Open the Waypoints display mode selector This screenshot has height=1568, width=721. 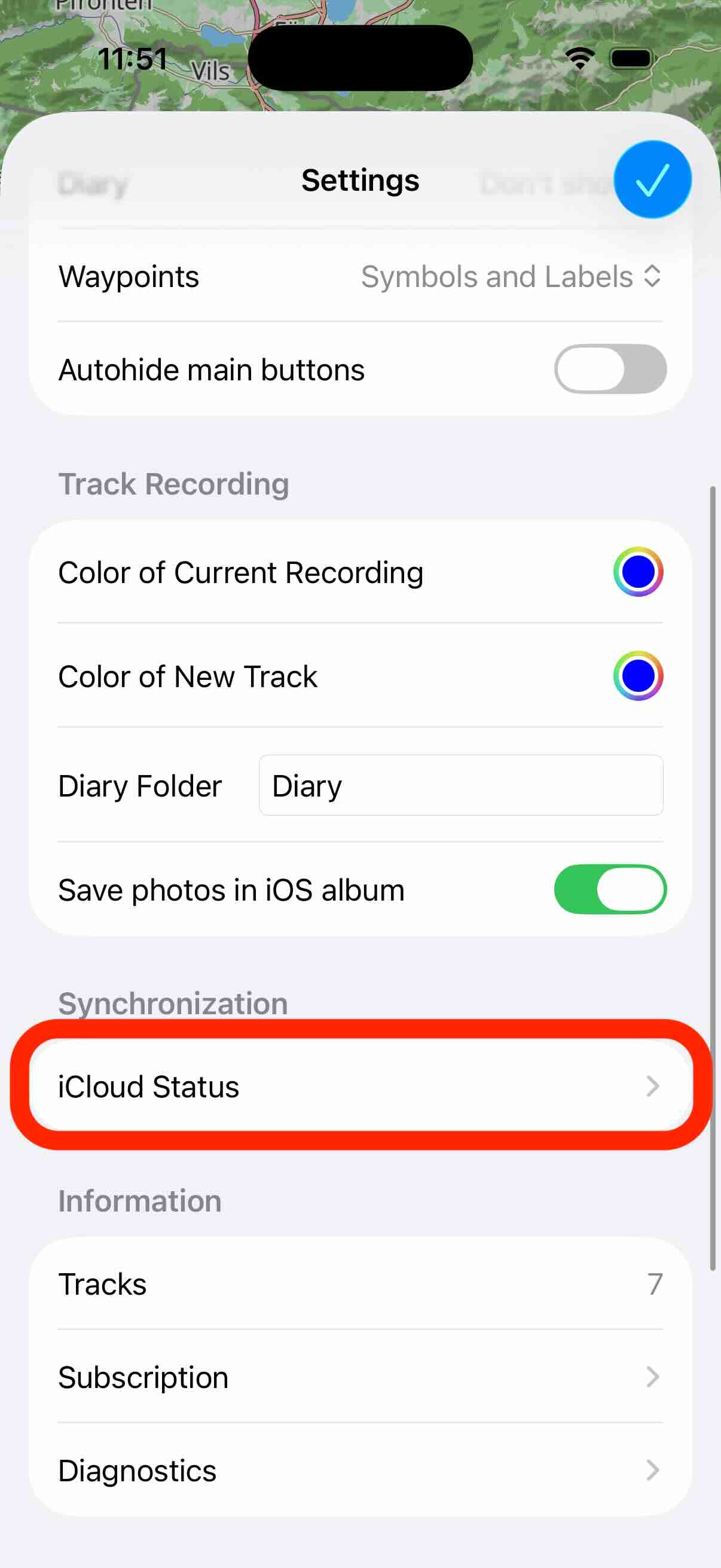coord(511,277)
